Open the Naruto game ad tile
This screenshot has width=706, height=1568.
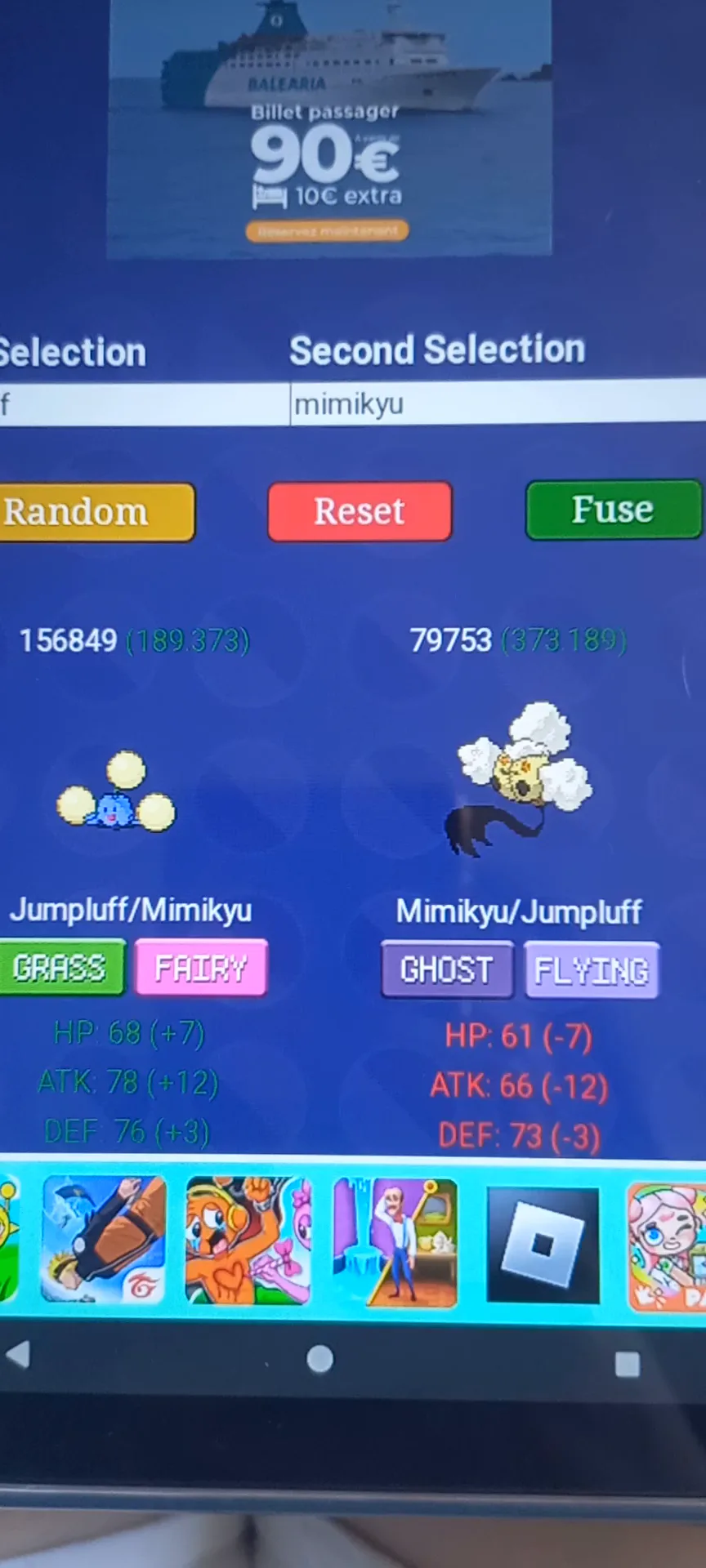click(104, 1239)
